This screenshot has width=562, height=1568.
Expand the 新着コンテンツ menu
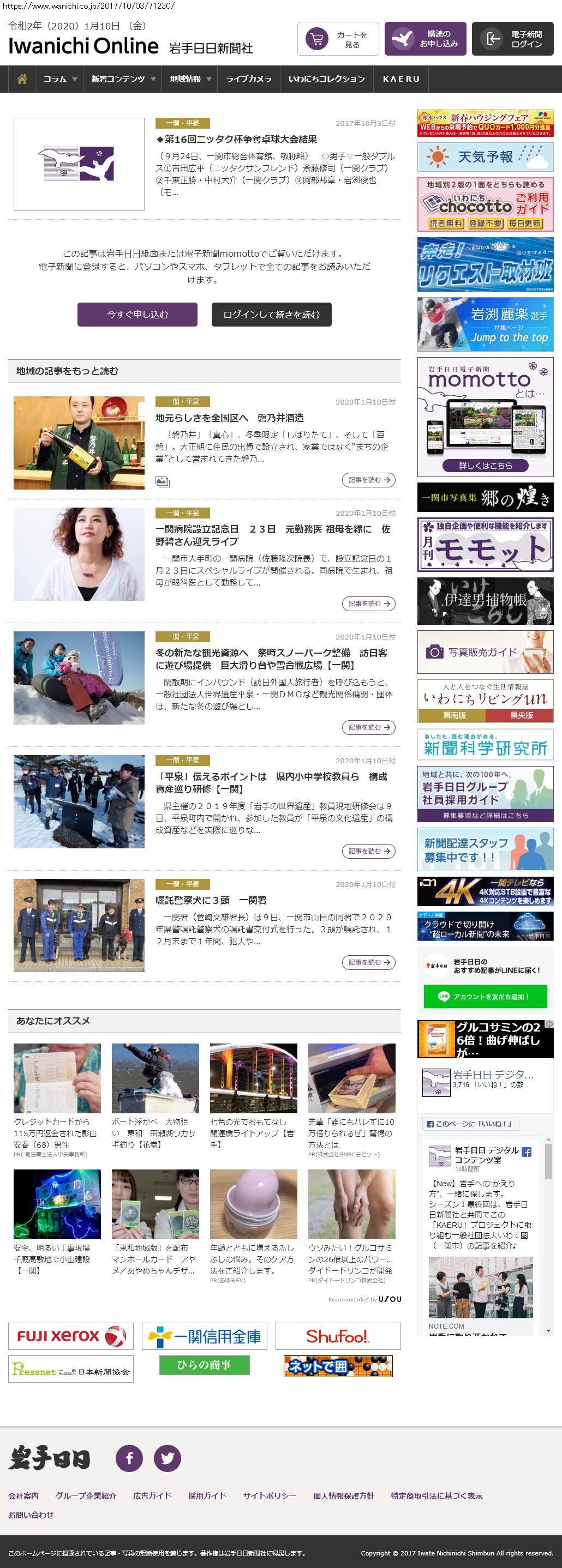[x=123, y=79]
